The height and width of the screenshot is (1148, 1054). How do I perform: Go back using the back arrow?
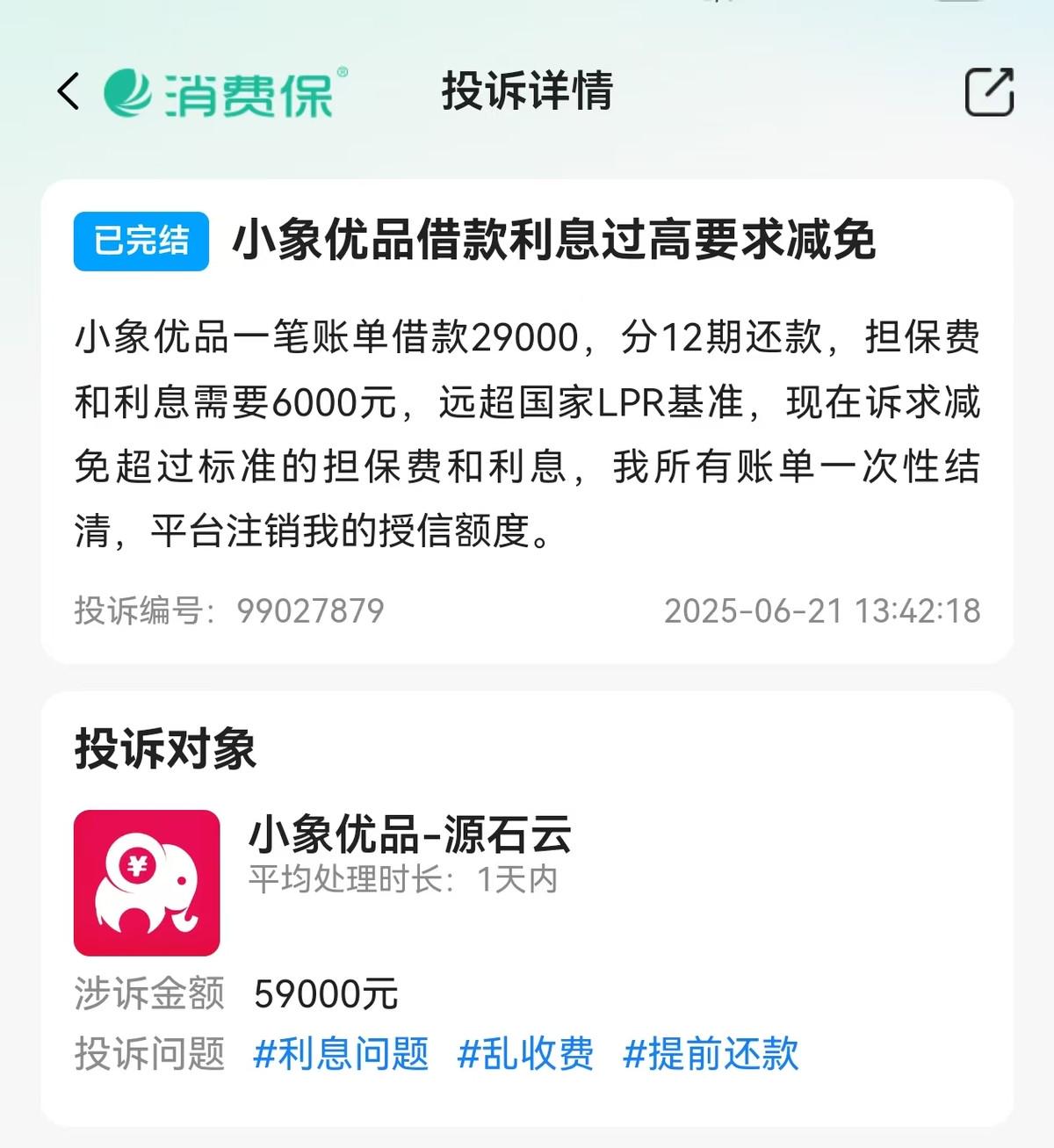tap(69, 91)
